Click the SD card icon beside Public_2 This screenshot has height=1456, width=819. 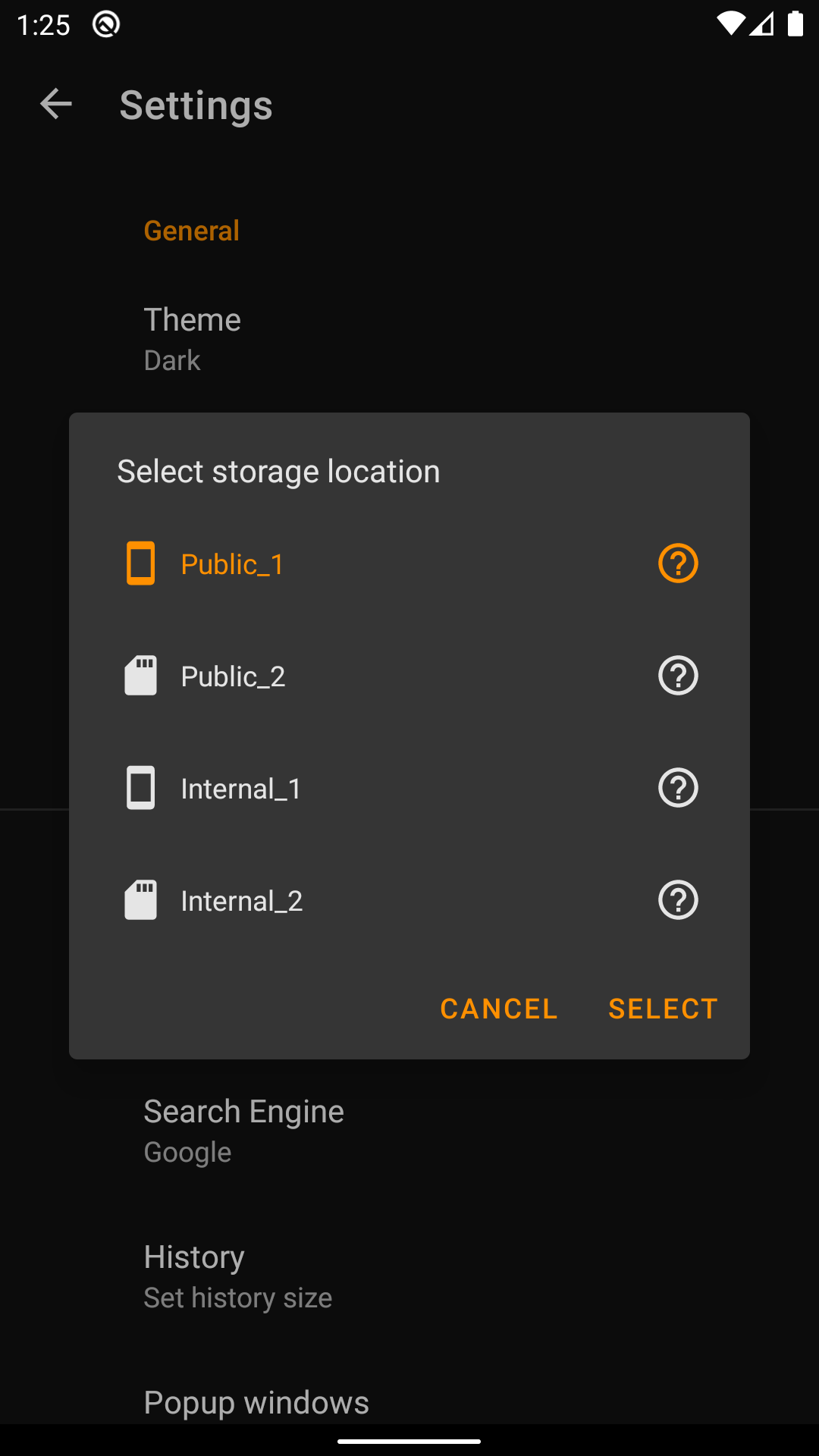click(140, 675)
